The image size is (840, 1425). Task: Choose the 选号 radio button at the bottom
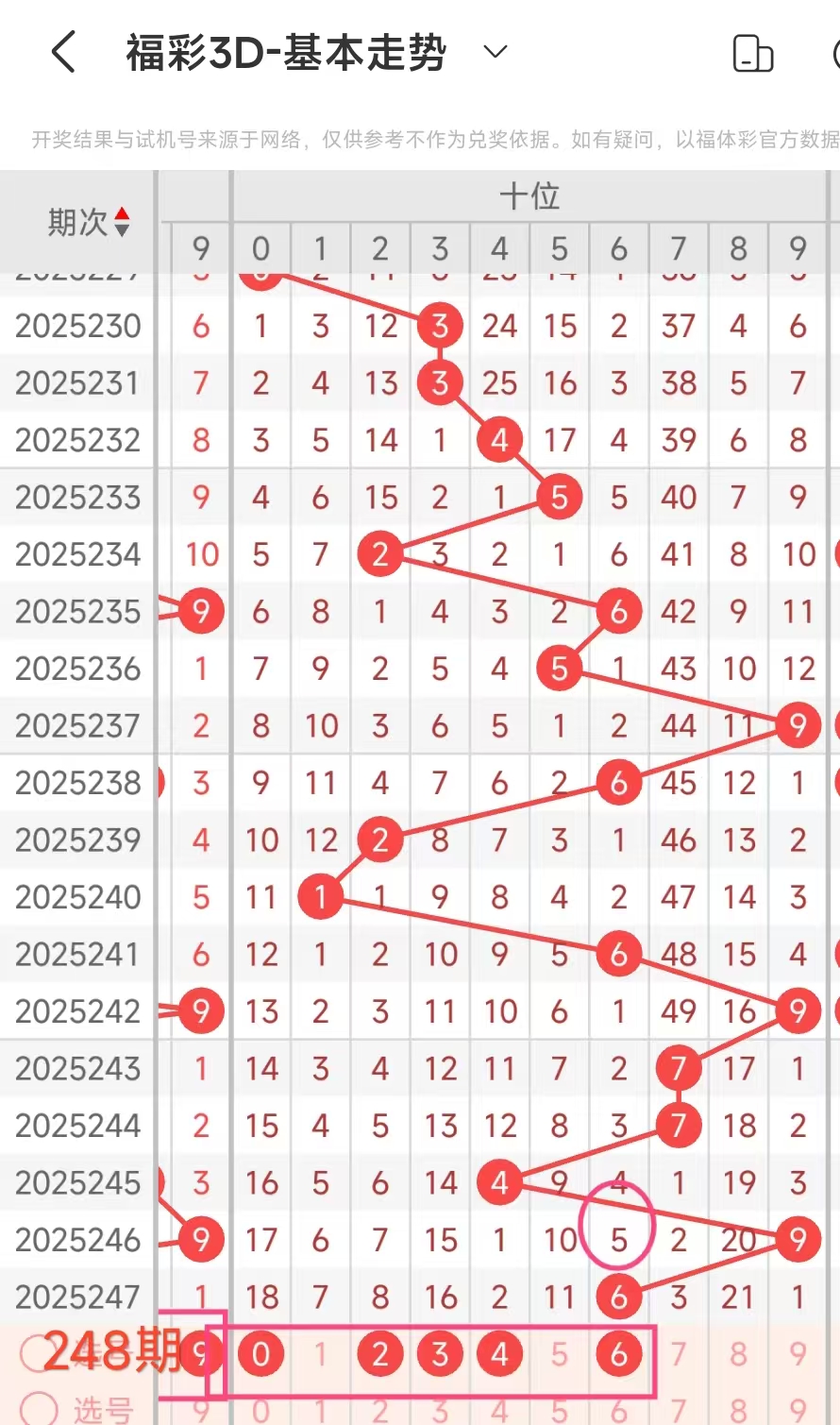pyautogui.click(x=39, y=1409)
